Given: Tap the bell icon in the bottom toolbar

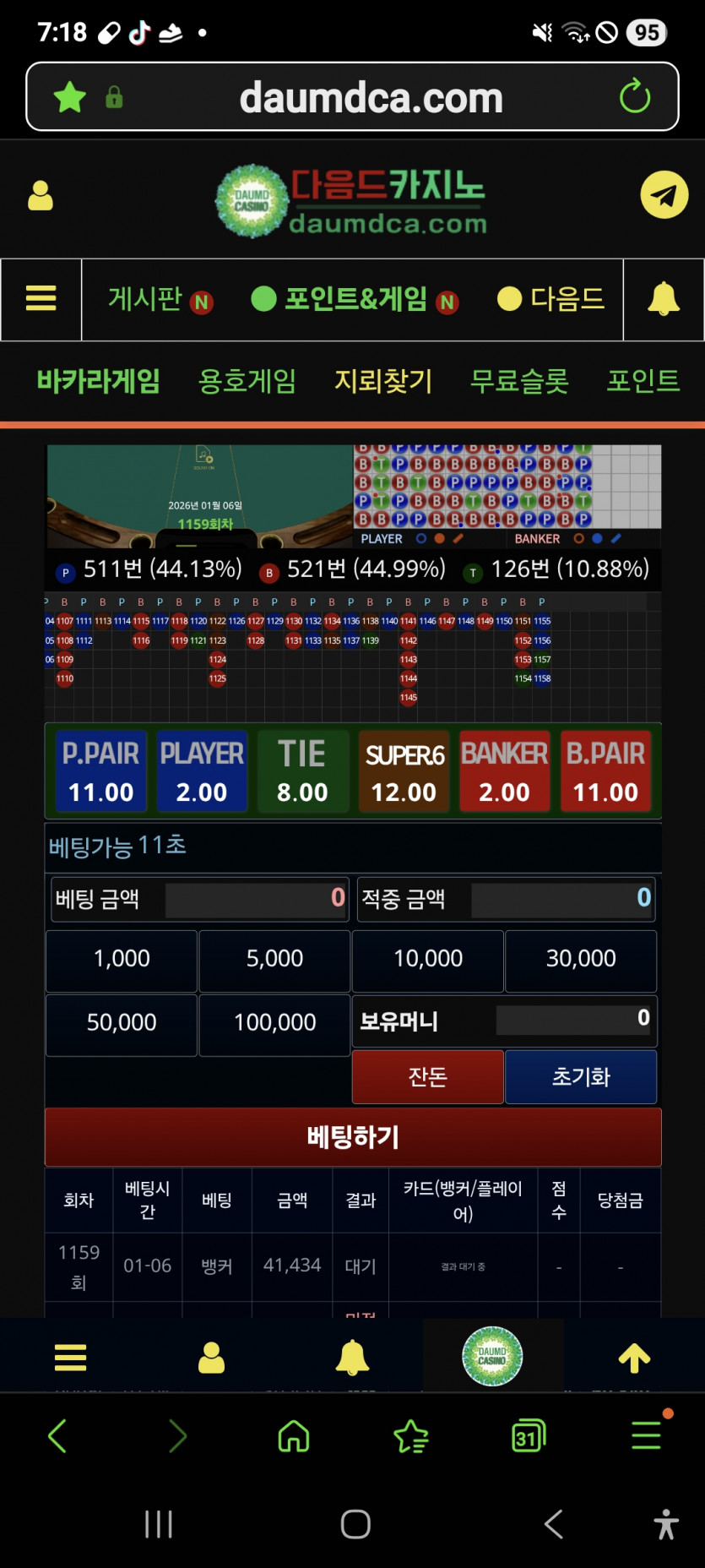Looking at the screenshot, I should 352,1356.
